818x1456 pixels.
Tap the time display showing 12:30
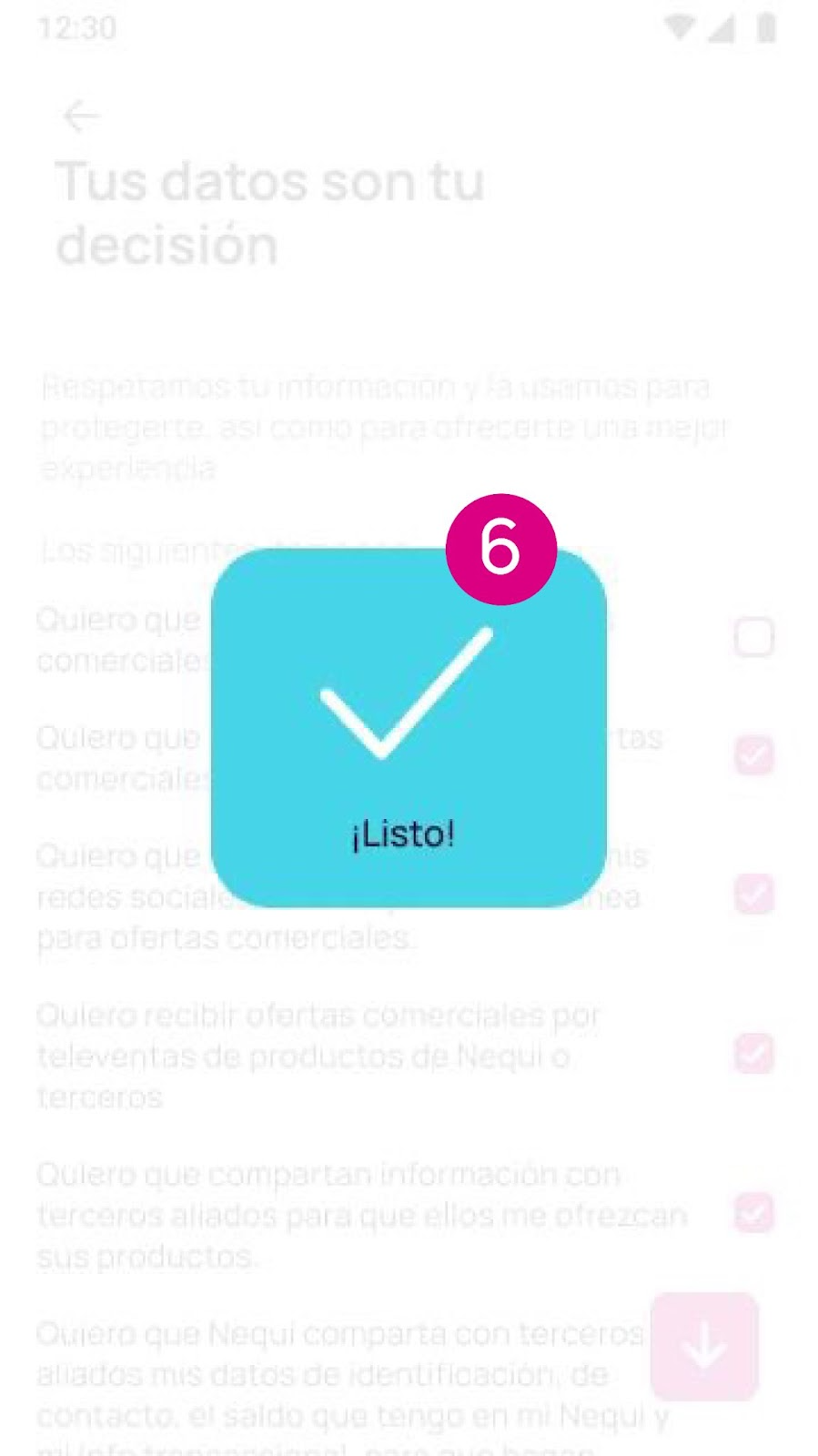(x=79, y=28)
